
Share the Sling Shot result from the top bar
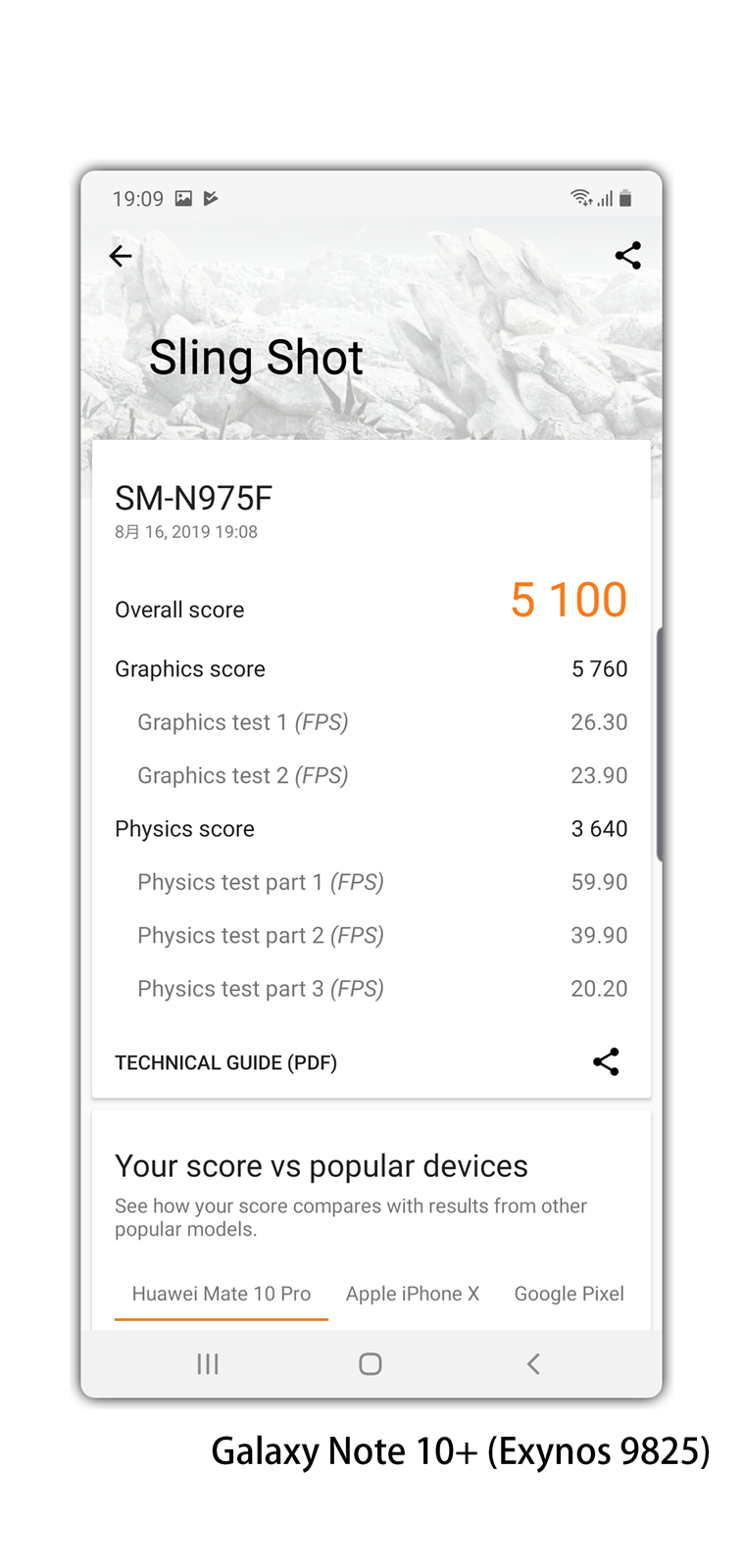pyautogui.click(x=627, y=256)
